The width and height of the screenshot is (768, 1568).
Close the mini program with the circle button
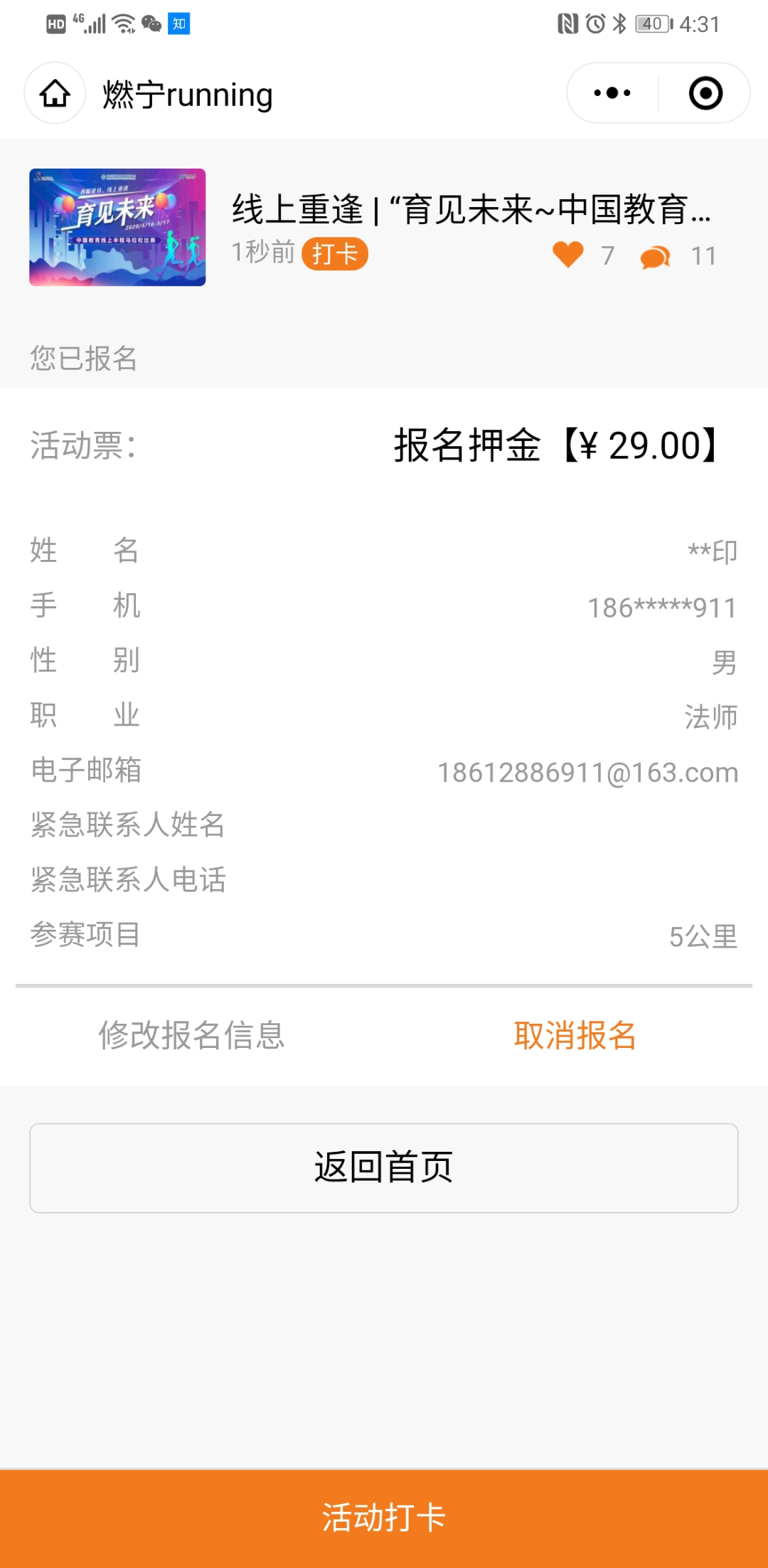pyautogui.click(x=705, y=93)
